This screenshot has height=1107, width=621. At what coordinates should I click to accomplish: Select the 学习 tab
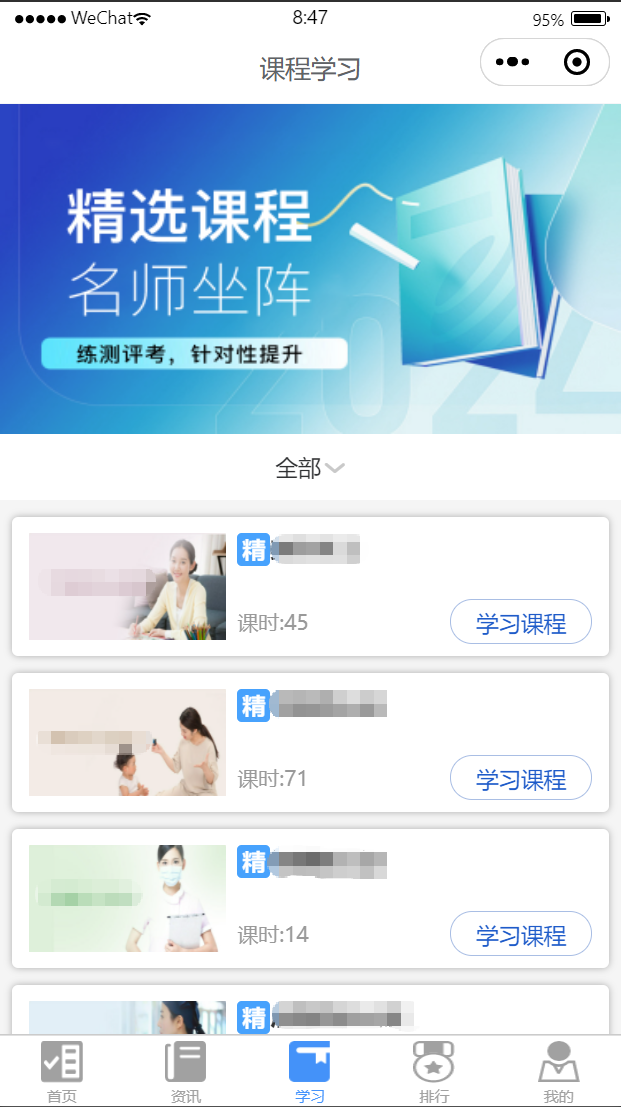(x=310, y=1072)
